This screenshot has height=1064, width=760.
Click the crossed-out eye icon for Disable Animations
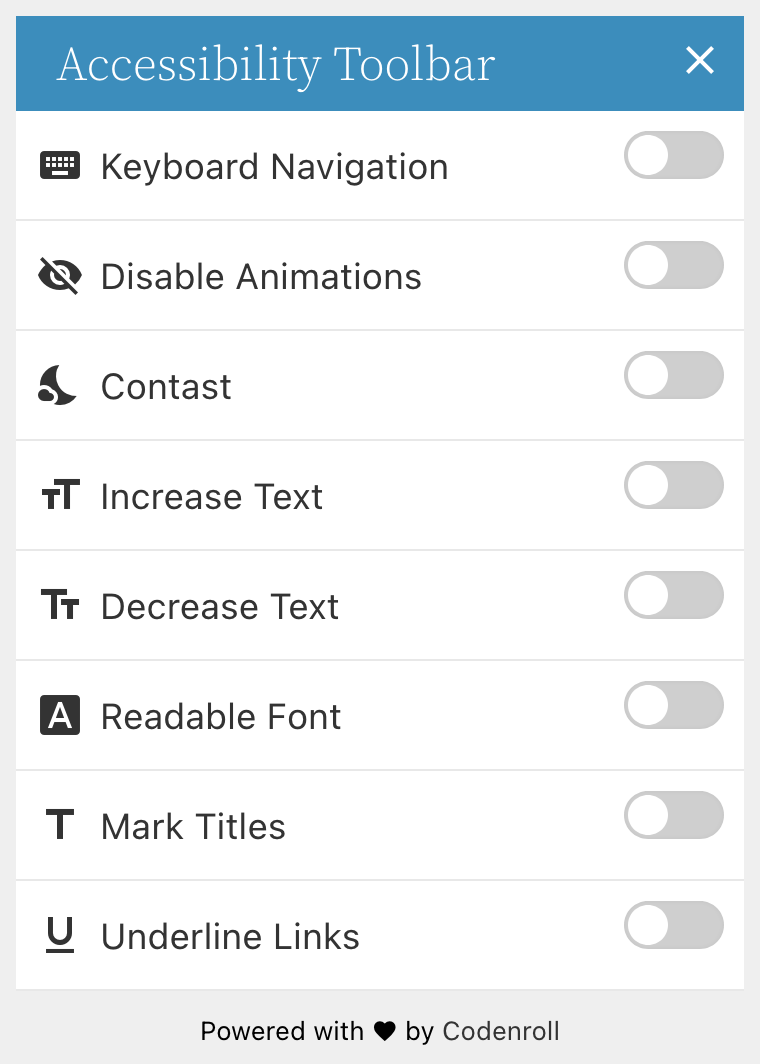(x=60, y=276)
